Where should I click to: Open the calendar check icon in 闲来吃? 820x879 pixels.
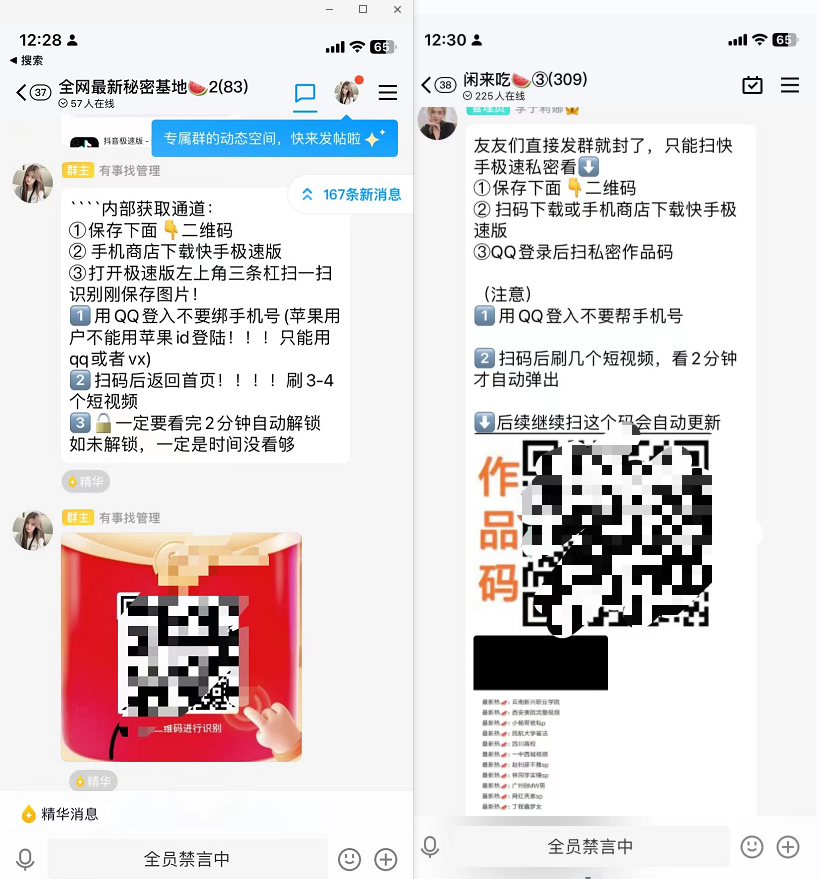click(752, 85)
